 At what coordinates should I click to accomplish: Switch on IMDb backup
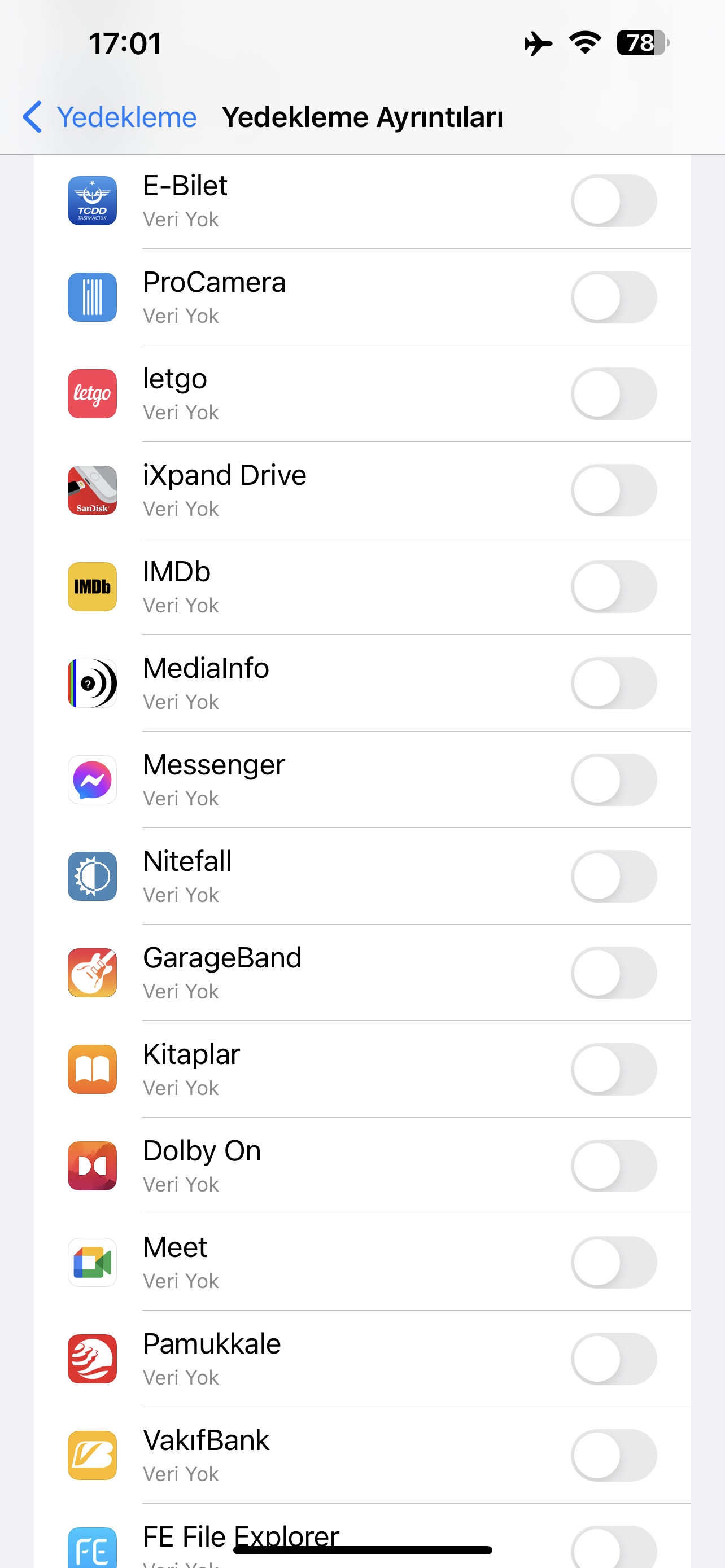point(614,587)
